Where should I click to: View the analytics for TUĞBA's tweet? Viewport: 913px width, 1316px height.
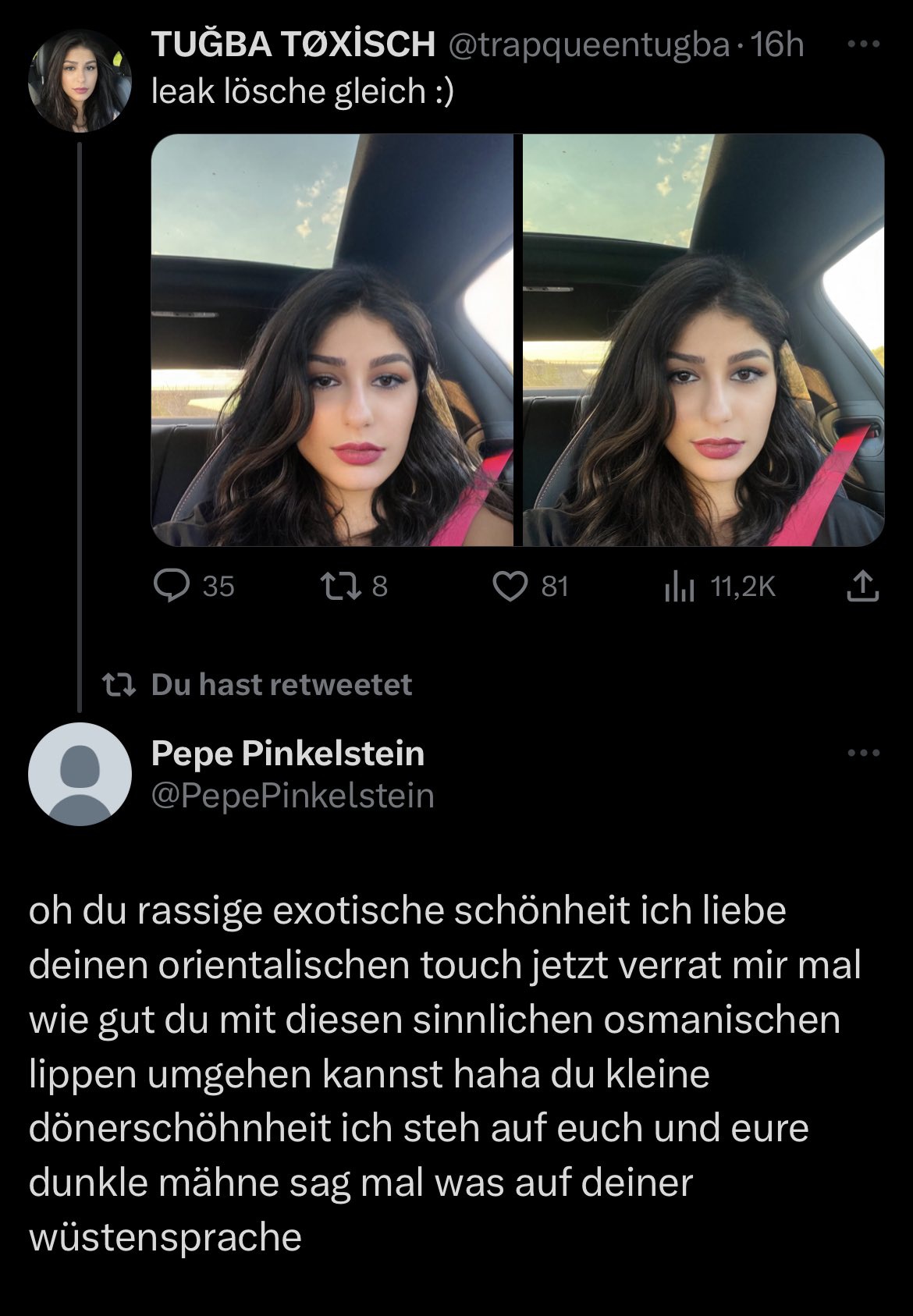point(679,587)
